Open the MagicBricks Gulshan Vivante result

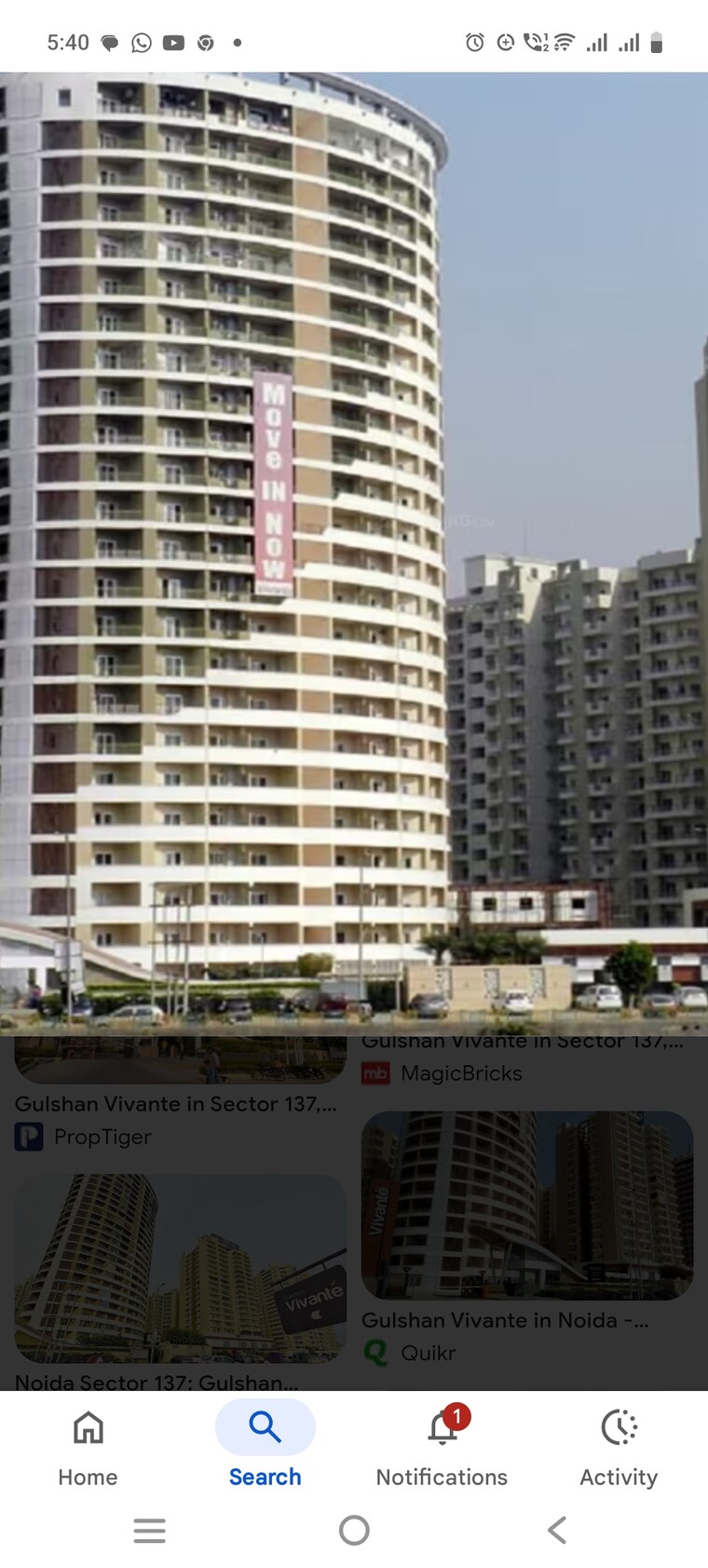coord(522,1060)
